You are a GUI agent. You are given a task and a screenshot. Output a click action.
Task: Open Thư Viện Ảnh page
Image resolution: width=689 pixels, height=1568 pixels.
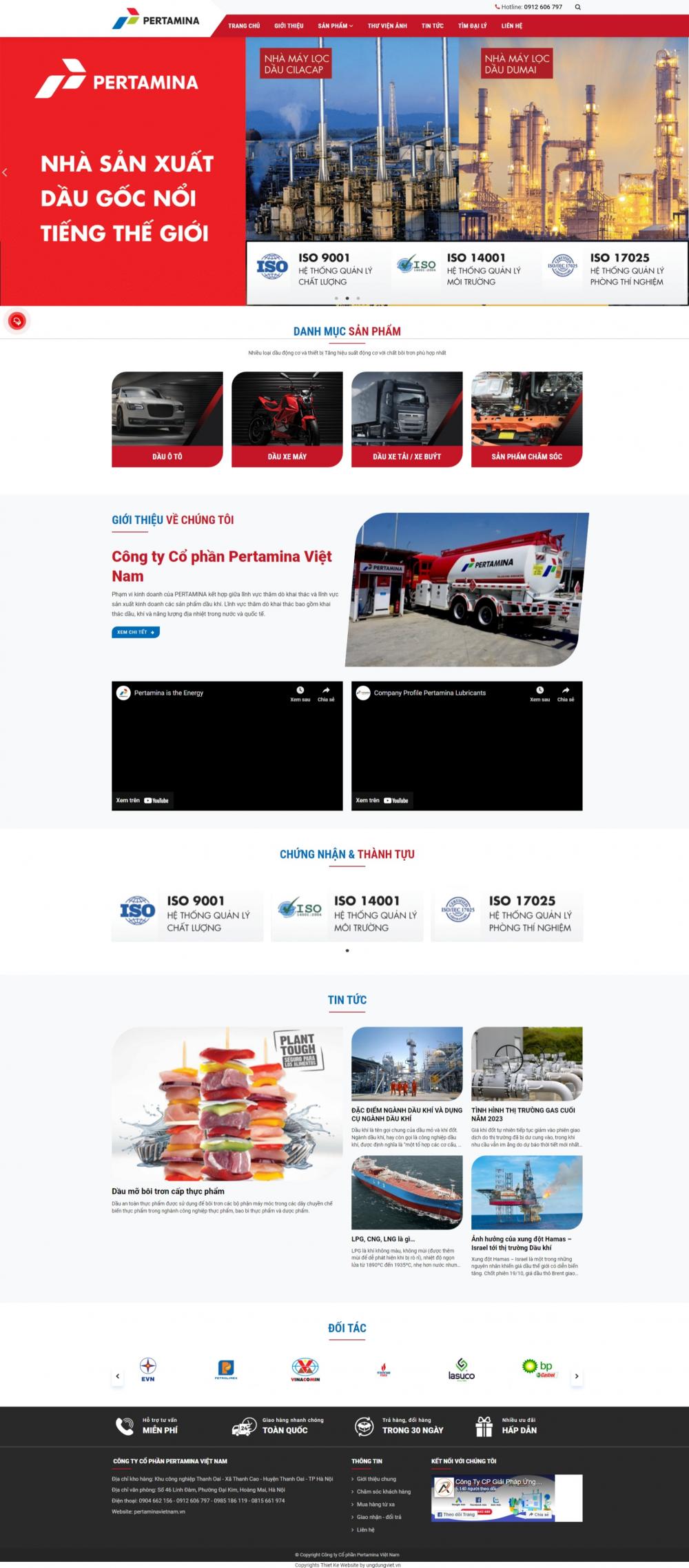(387, 26)
